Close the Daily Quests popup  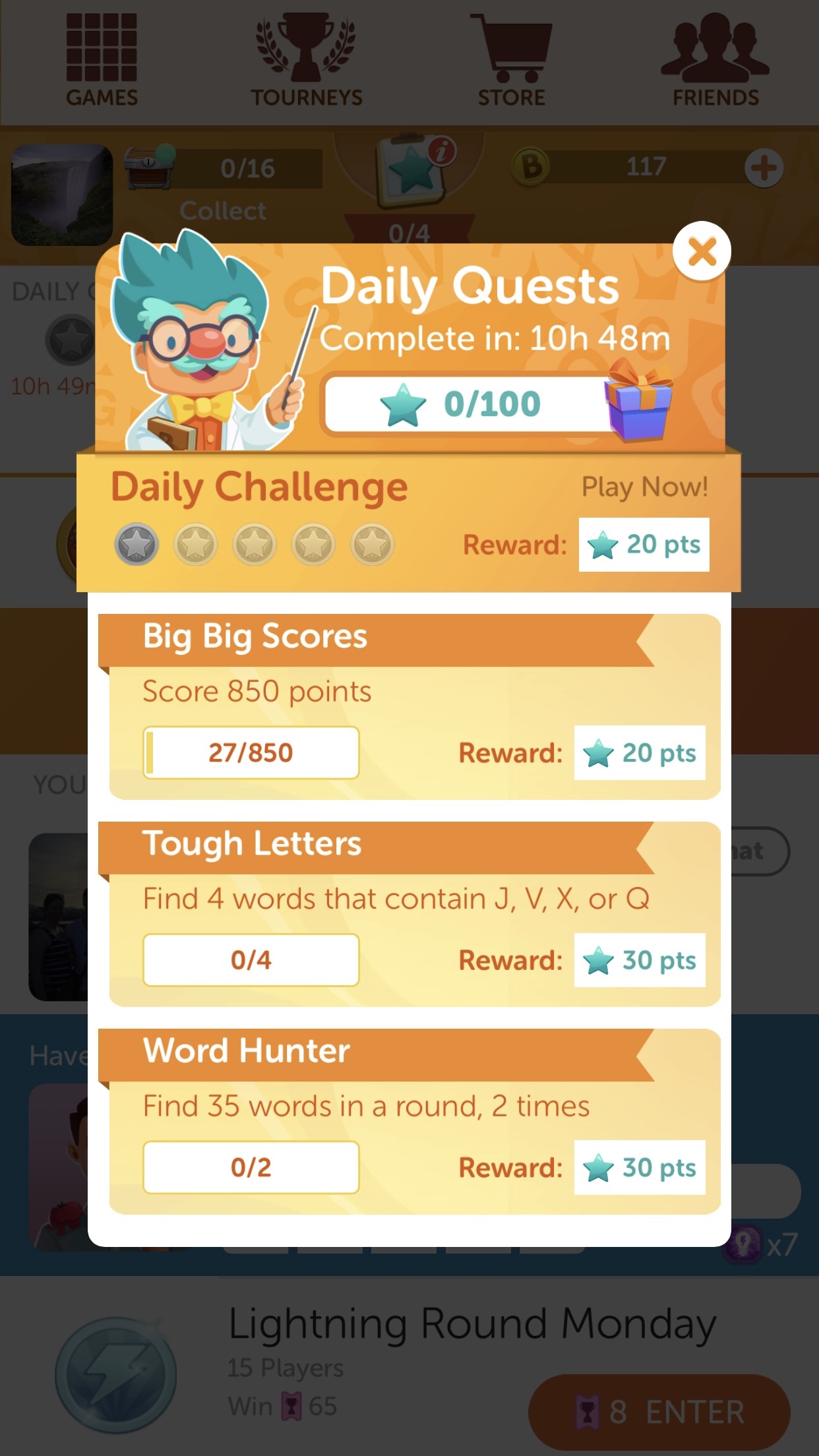pyautogui.click(x=701, y=253)
